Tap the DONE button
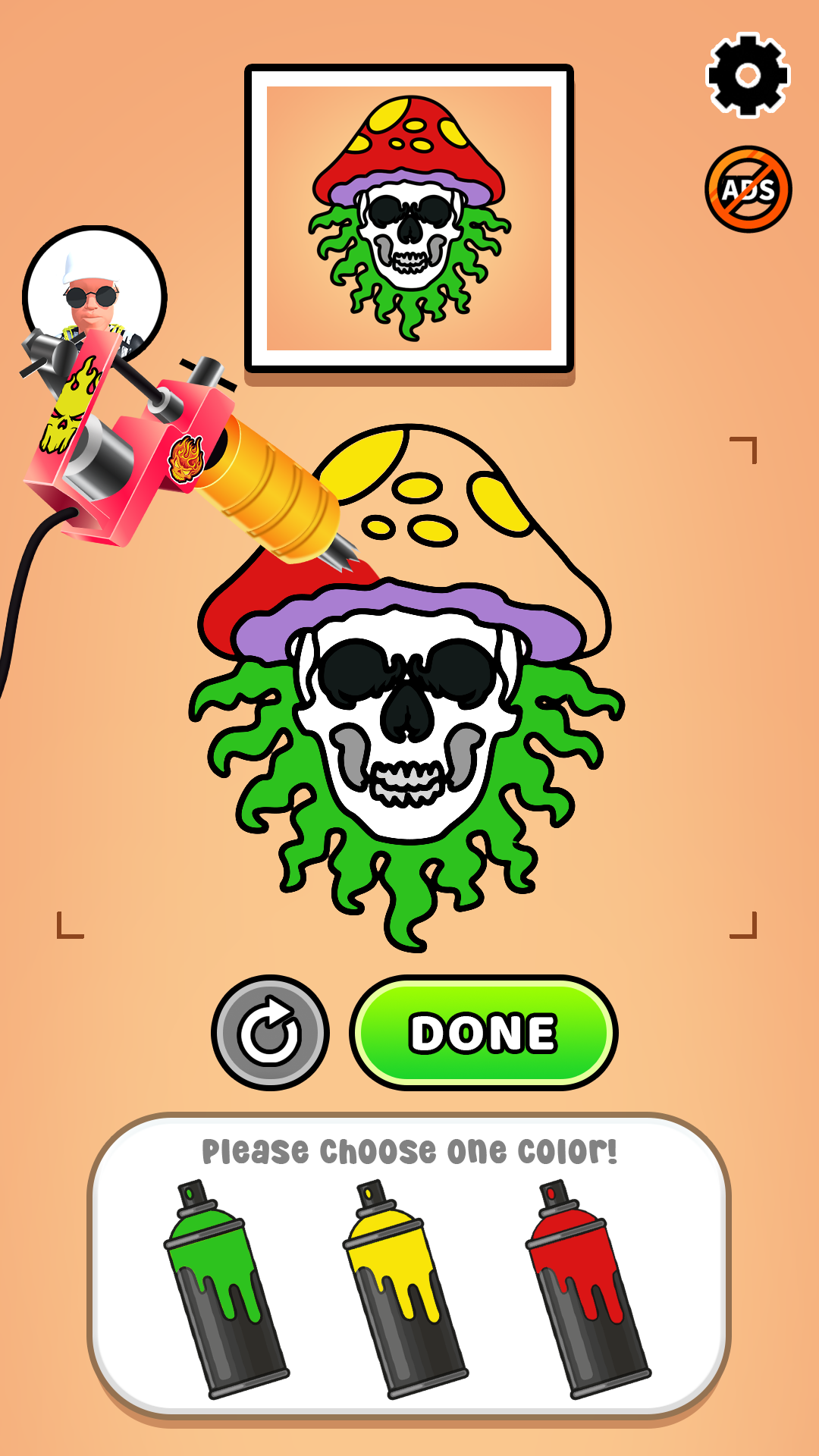This screenshot has width=819, height=1456. click(484, 1032)
